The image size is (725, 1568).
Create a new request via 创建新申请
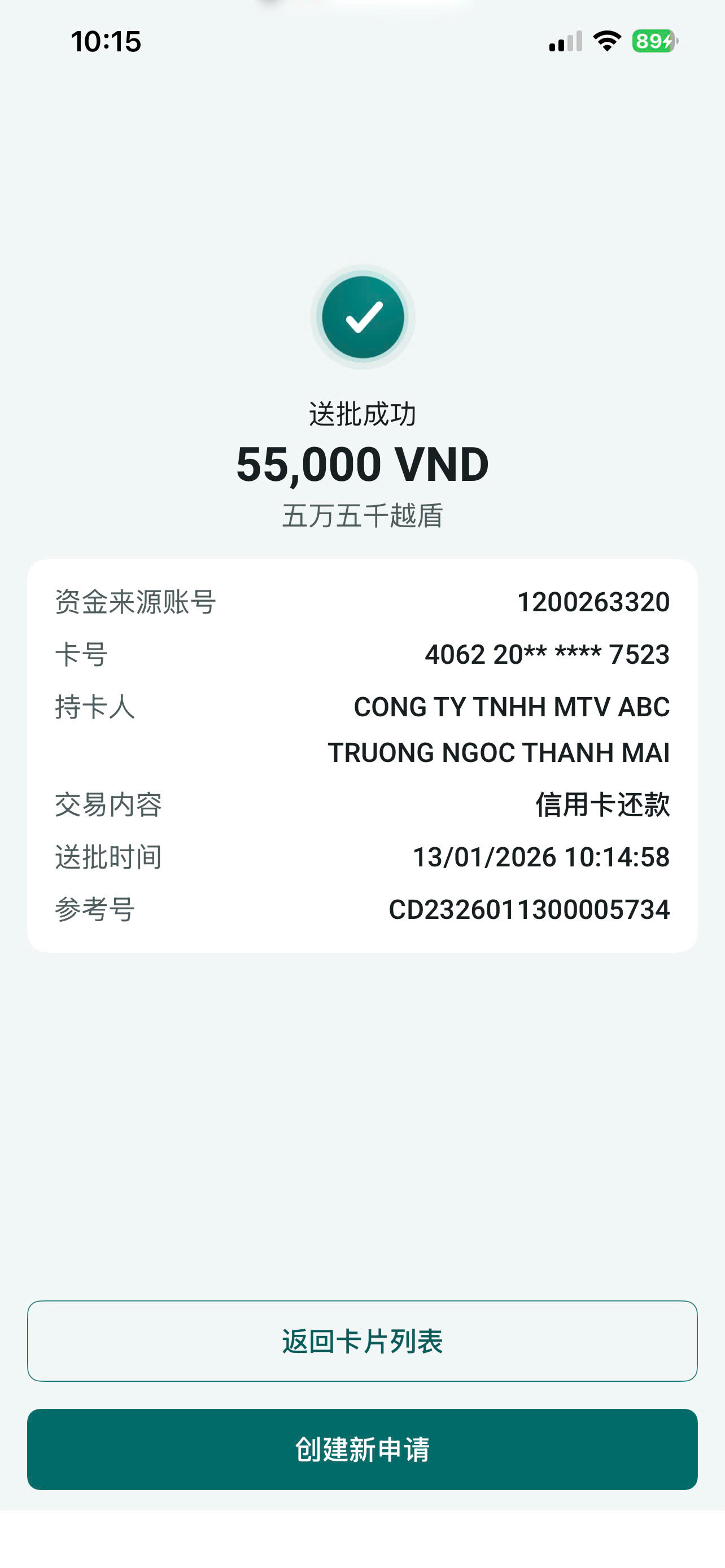(362, 1449)
